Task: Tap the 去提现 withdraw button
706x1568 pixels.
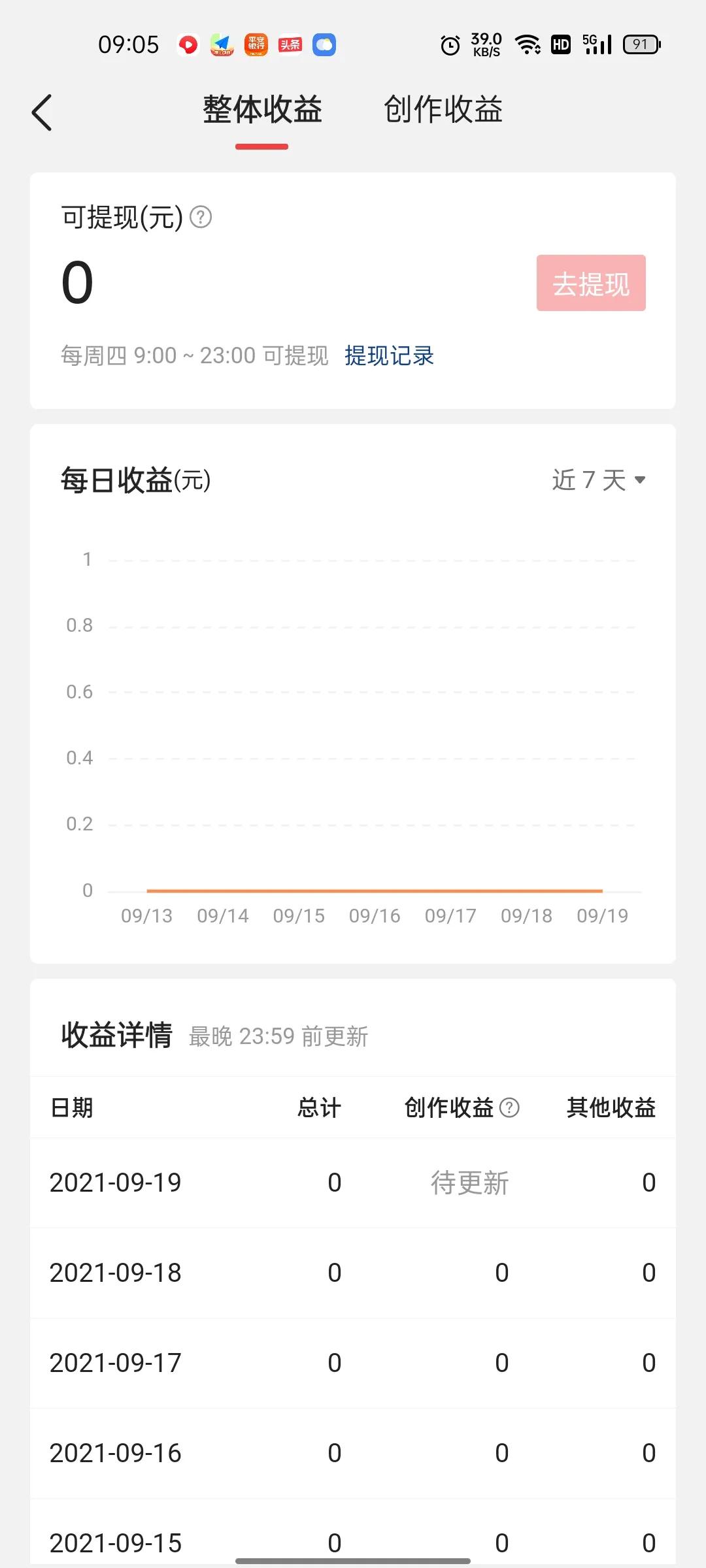Action: click(590, 282)
